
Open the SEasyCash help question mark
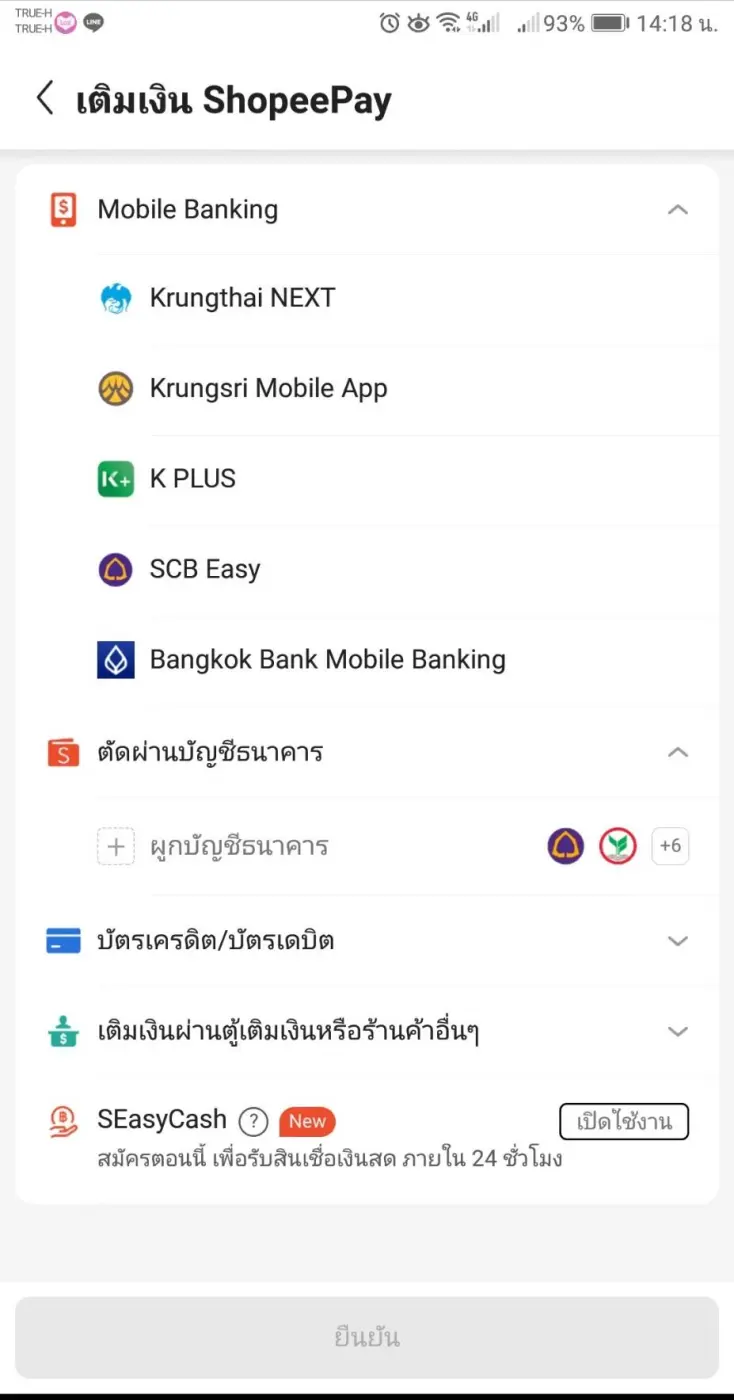254,1122
